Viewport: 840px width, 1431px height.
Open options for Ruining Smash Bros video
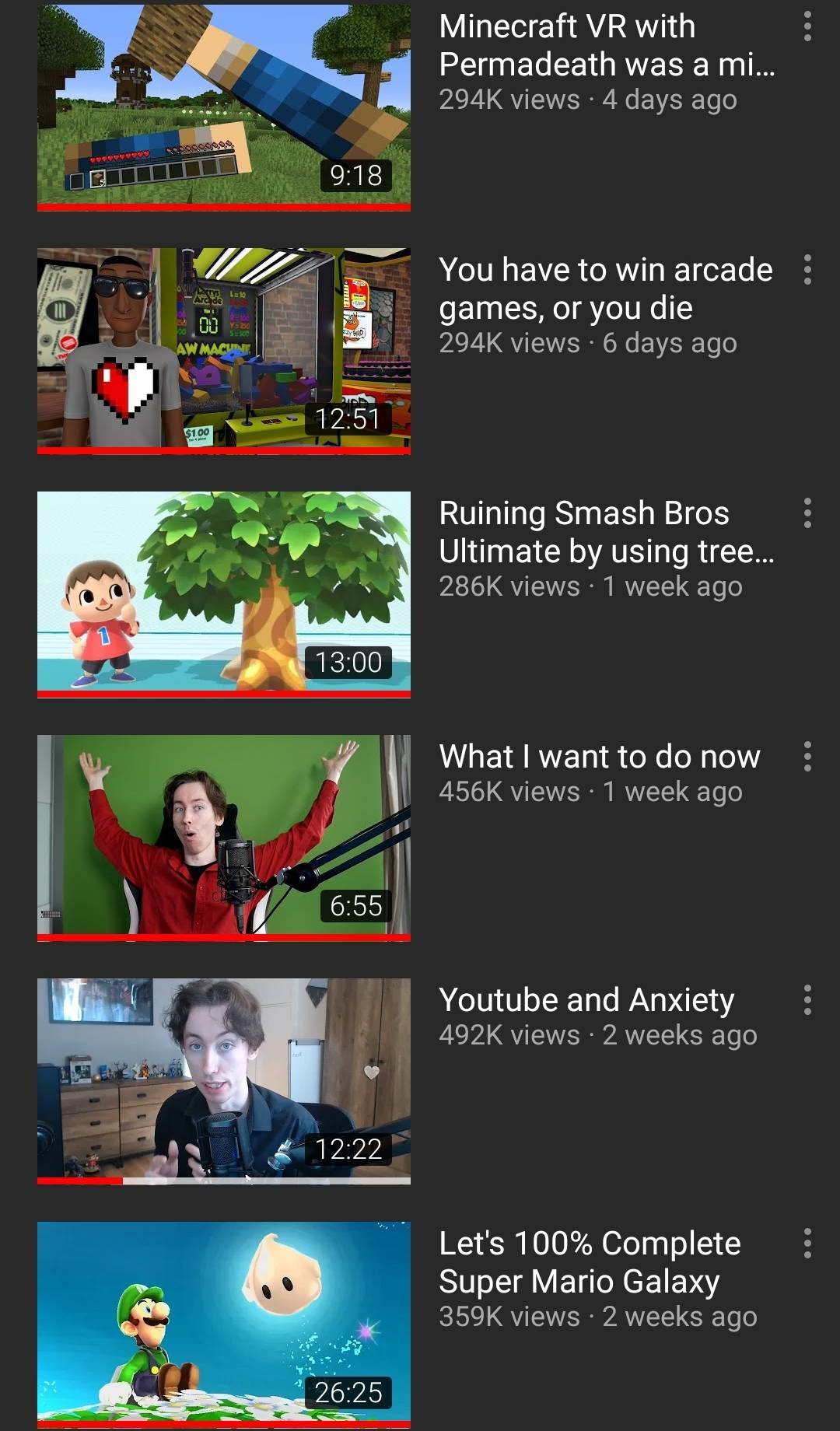coord(807,513)
